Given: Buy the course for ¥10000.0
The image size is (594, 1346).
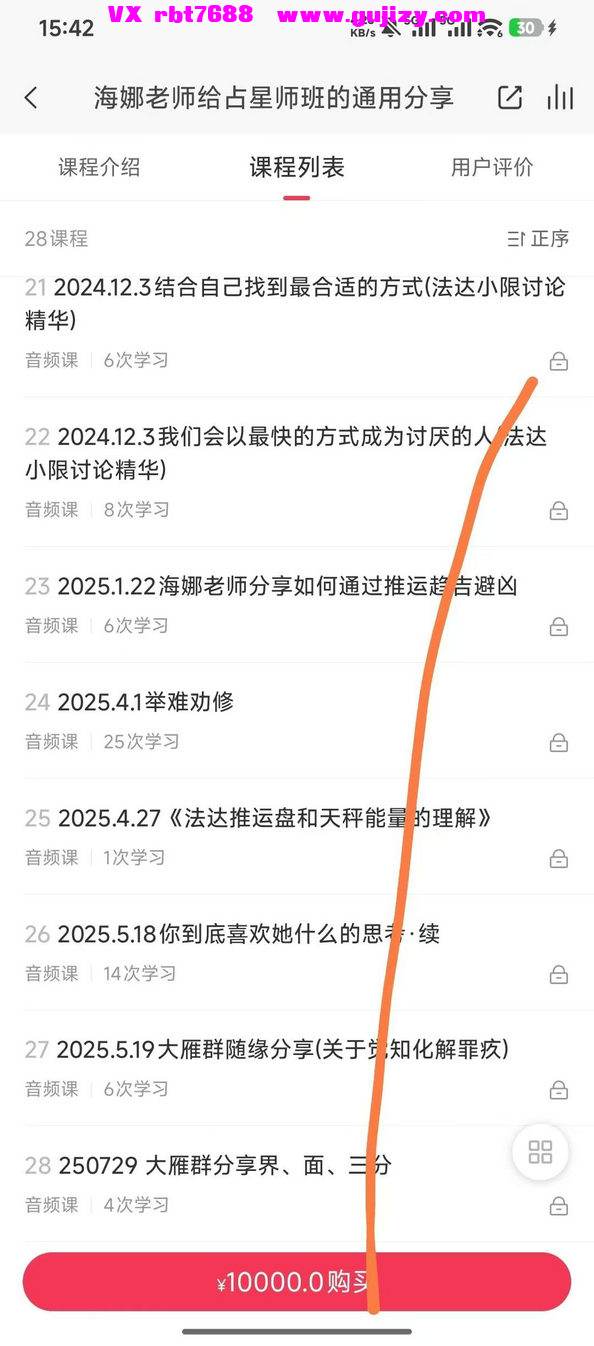Looking at the screenshot, I should 297,1282.
